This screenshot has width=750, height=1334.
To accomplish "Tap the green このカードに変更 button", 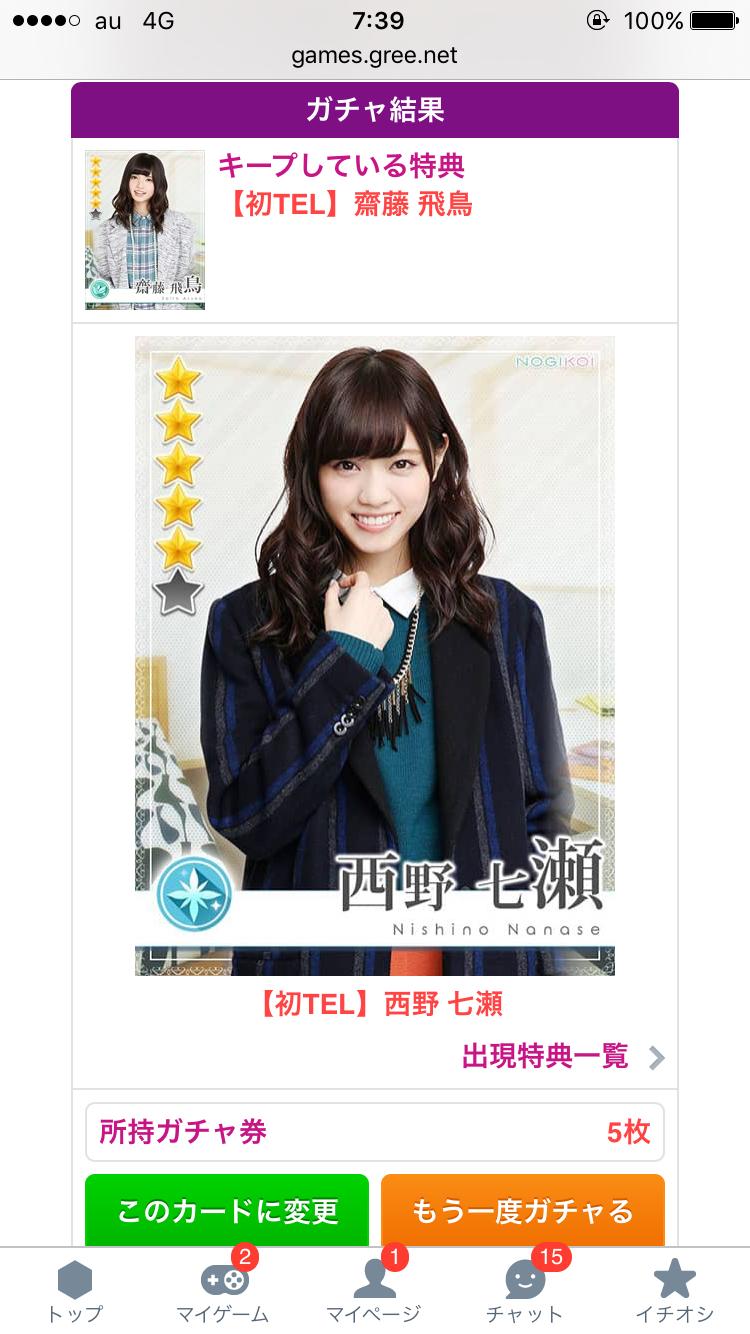I will click(x=227, y=1210).
